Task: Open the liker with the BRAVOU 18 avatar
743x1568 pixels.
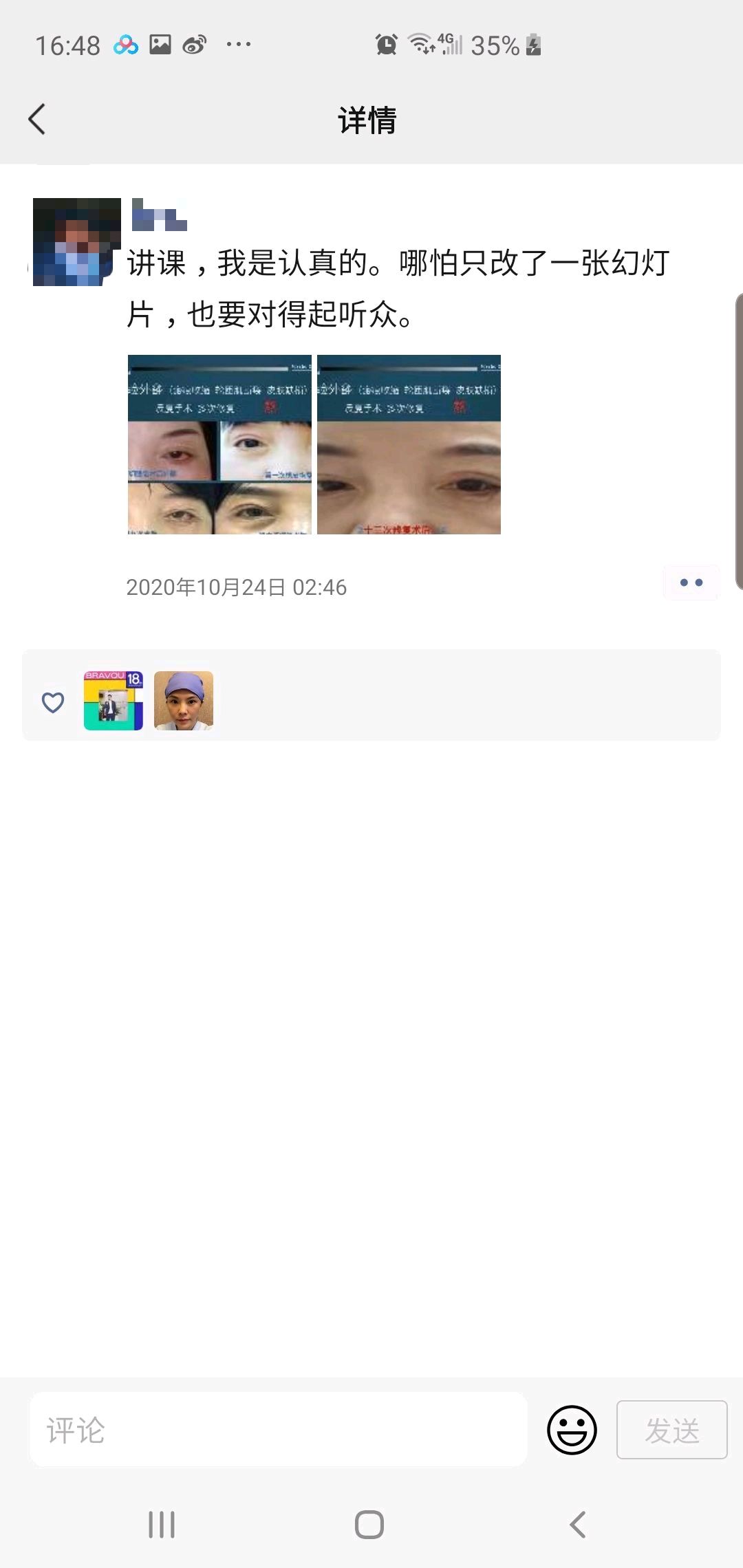Action: (x=114, y=701)
